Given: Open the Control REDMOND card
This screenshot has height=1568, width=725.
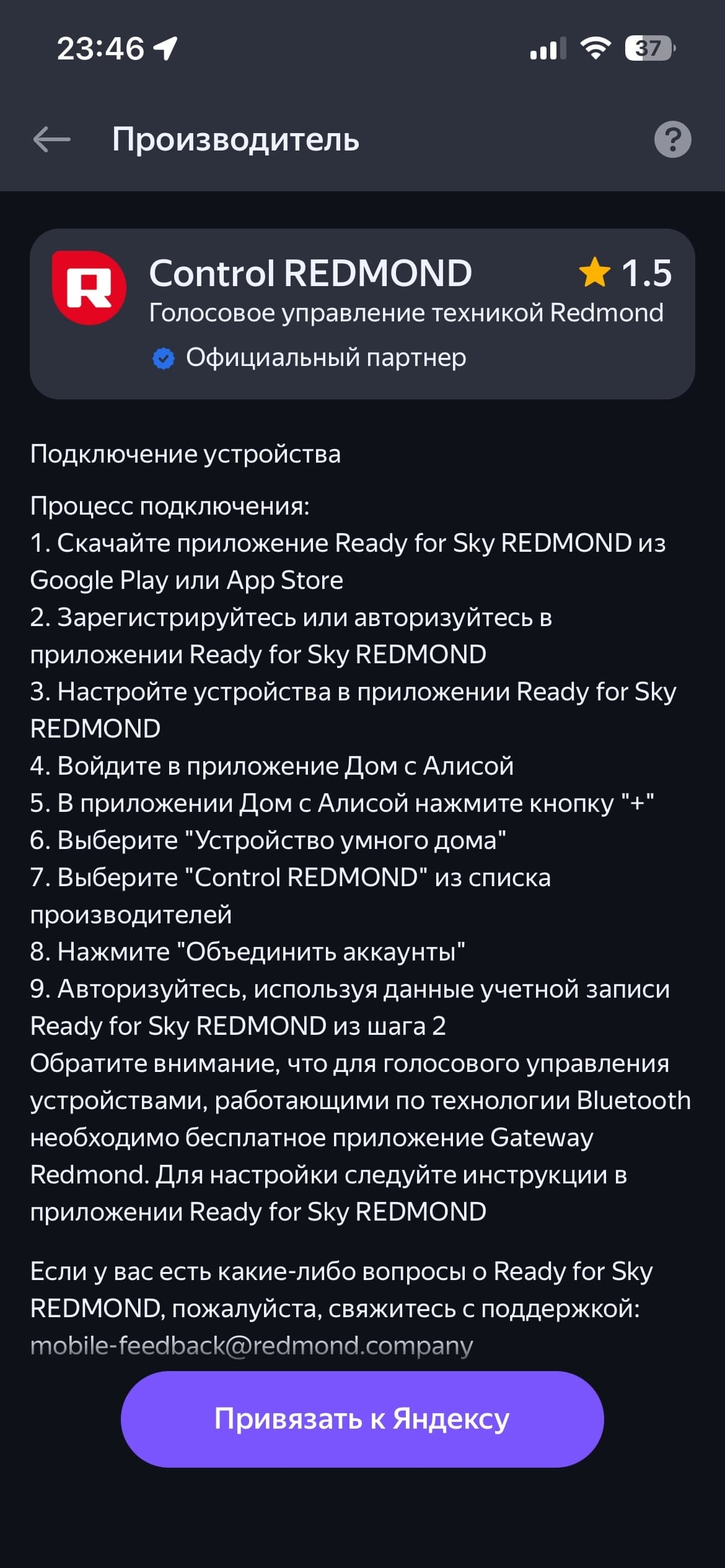Looking at the screenshot, I should [x=362, y=313].
